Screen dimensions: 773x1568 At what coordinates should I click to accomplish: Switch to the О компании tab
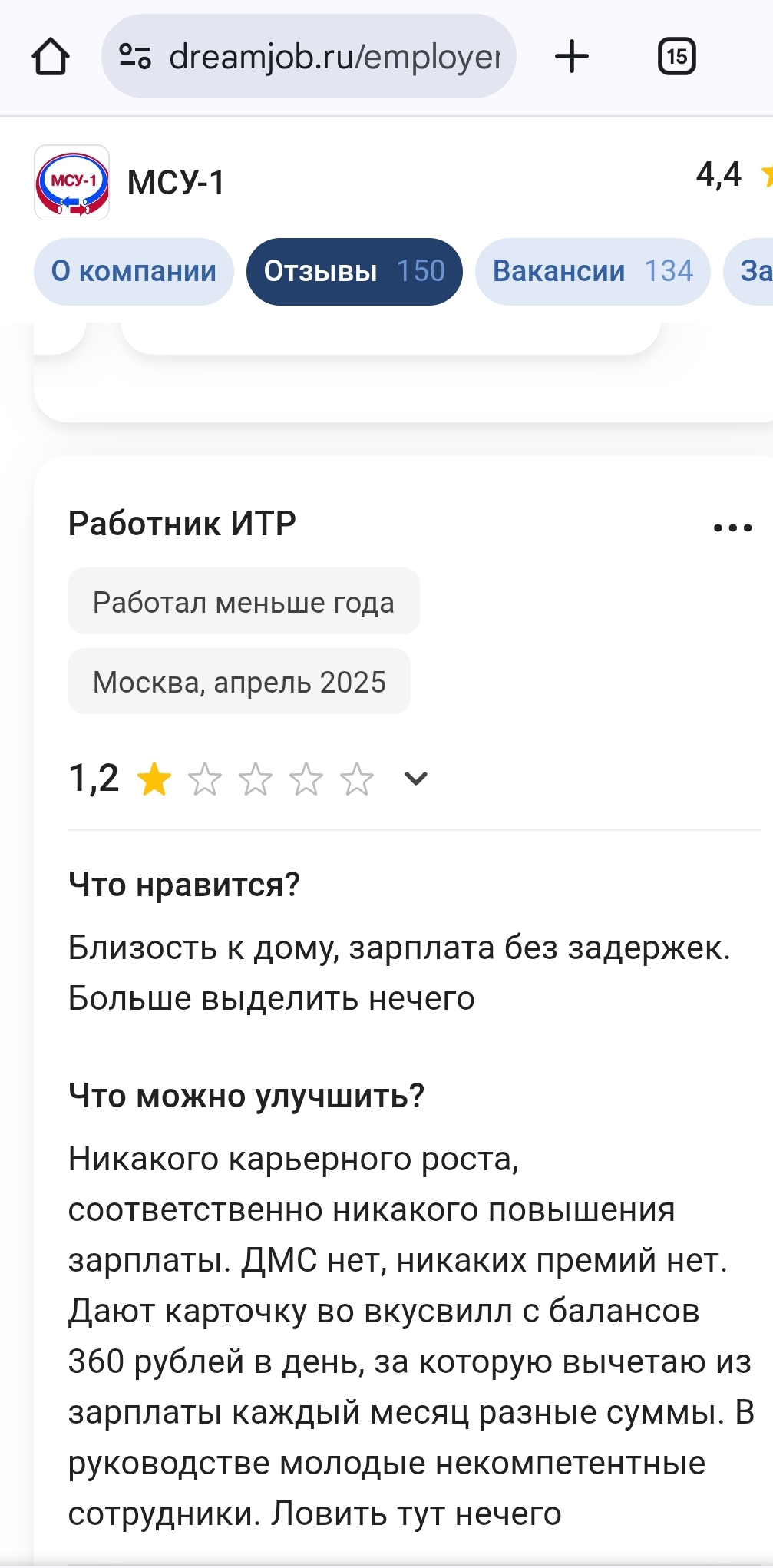tap(134, 272)
